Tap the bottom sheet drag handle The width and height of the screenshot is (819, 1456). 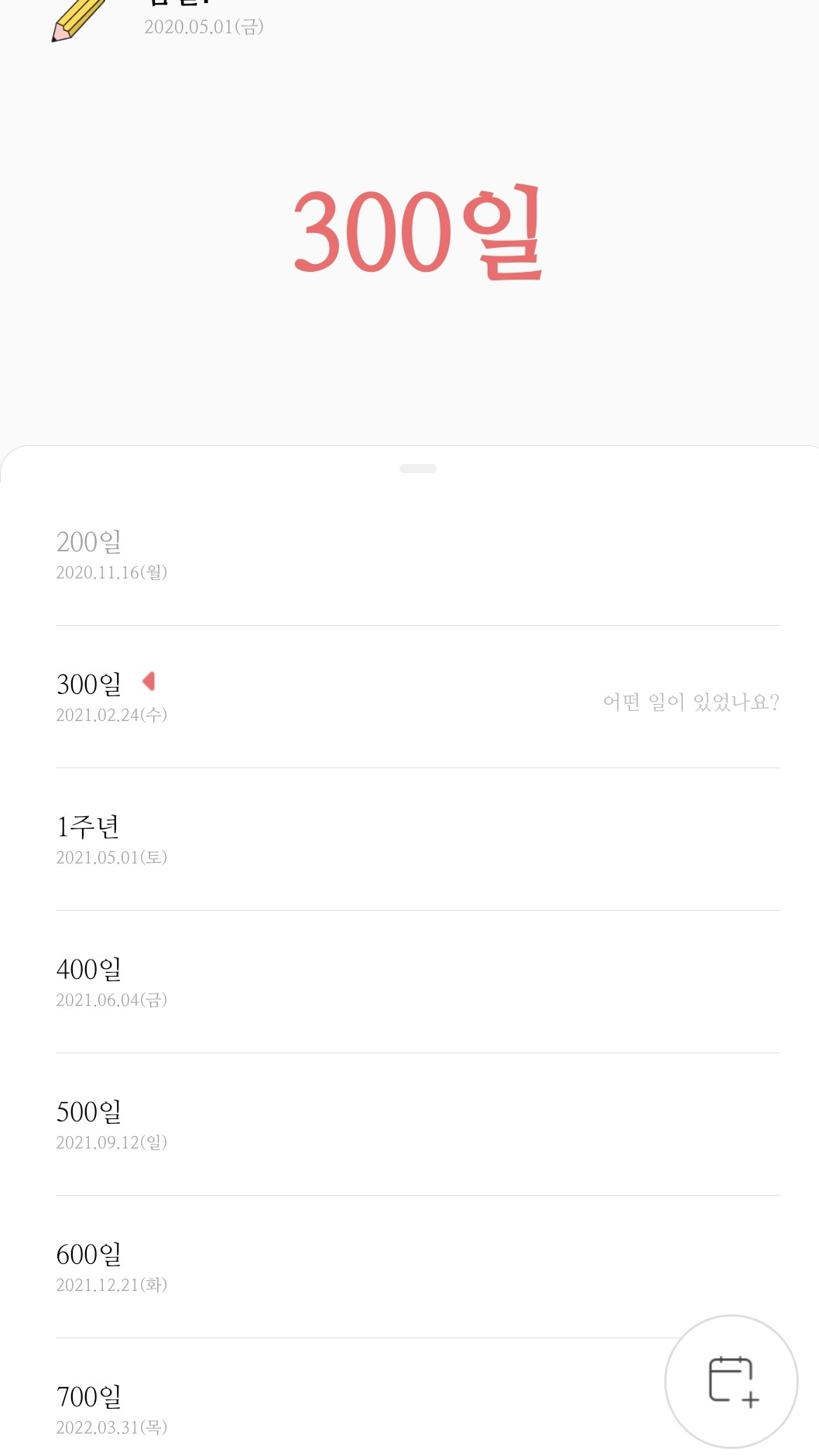418,469
